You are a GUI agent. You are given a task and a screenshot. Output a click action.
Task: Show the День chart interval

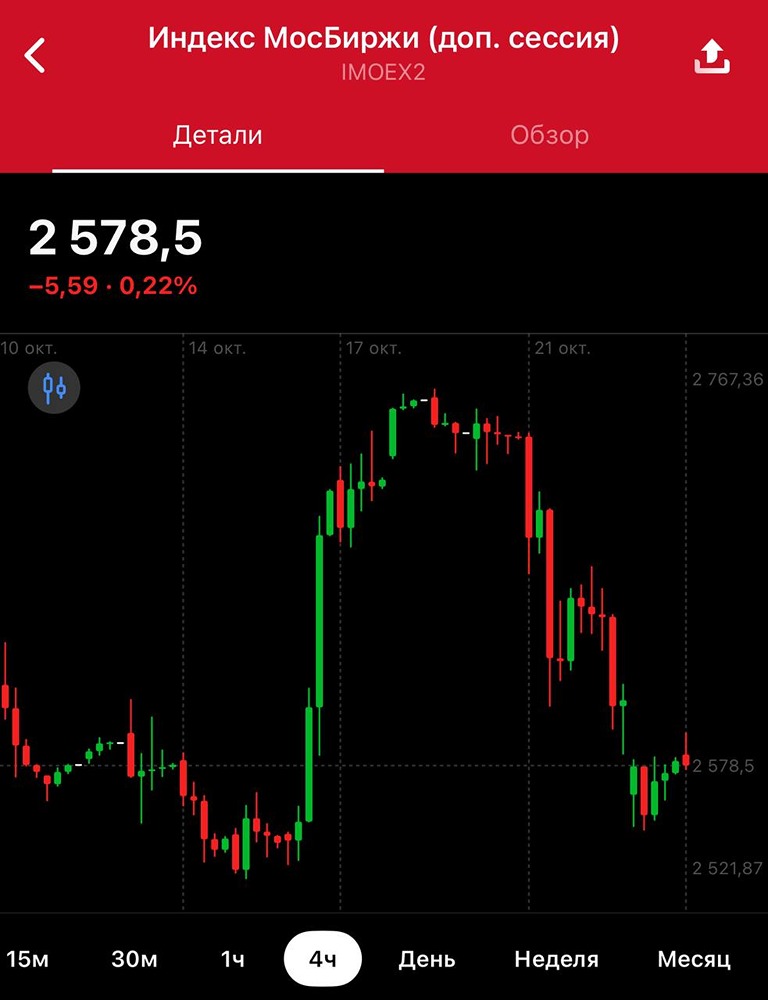[x=427, y=959]
